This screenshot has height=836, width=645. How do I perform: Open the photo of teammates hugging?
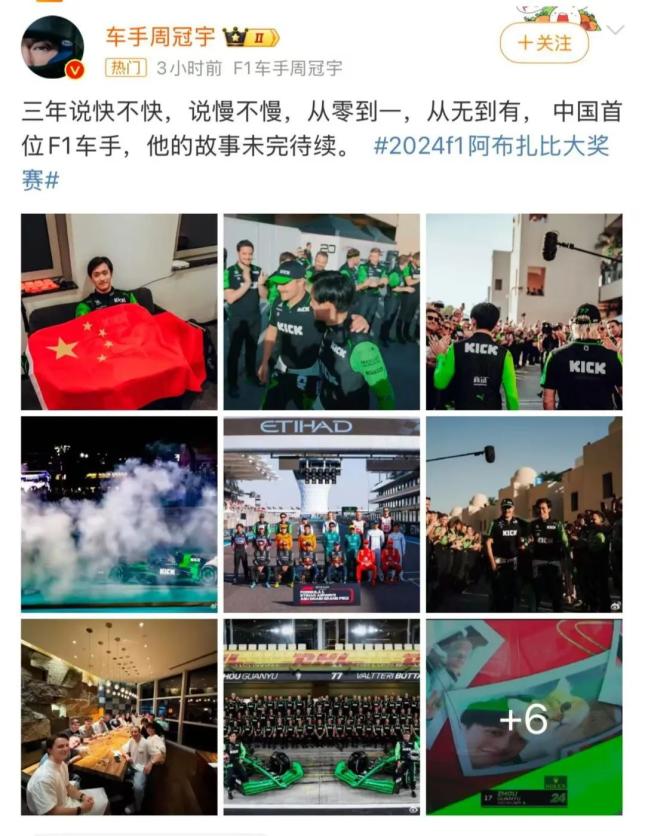pyautogui.click(x=321, y=311)
